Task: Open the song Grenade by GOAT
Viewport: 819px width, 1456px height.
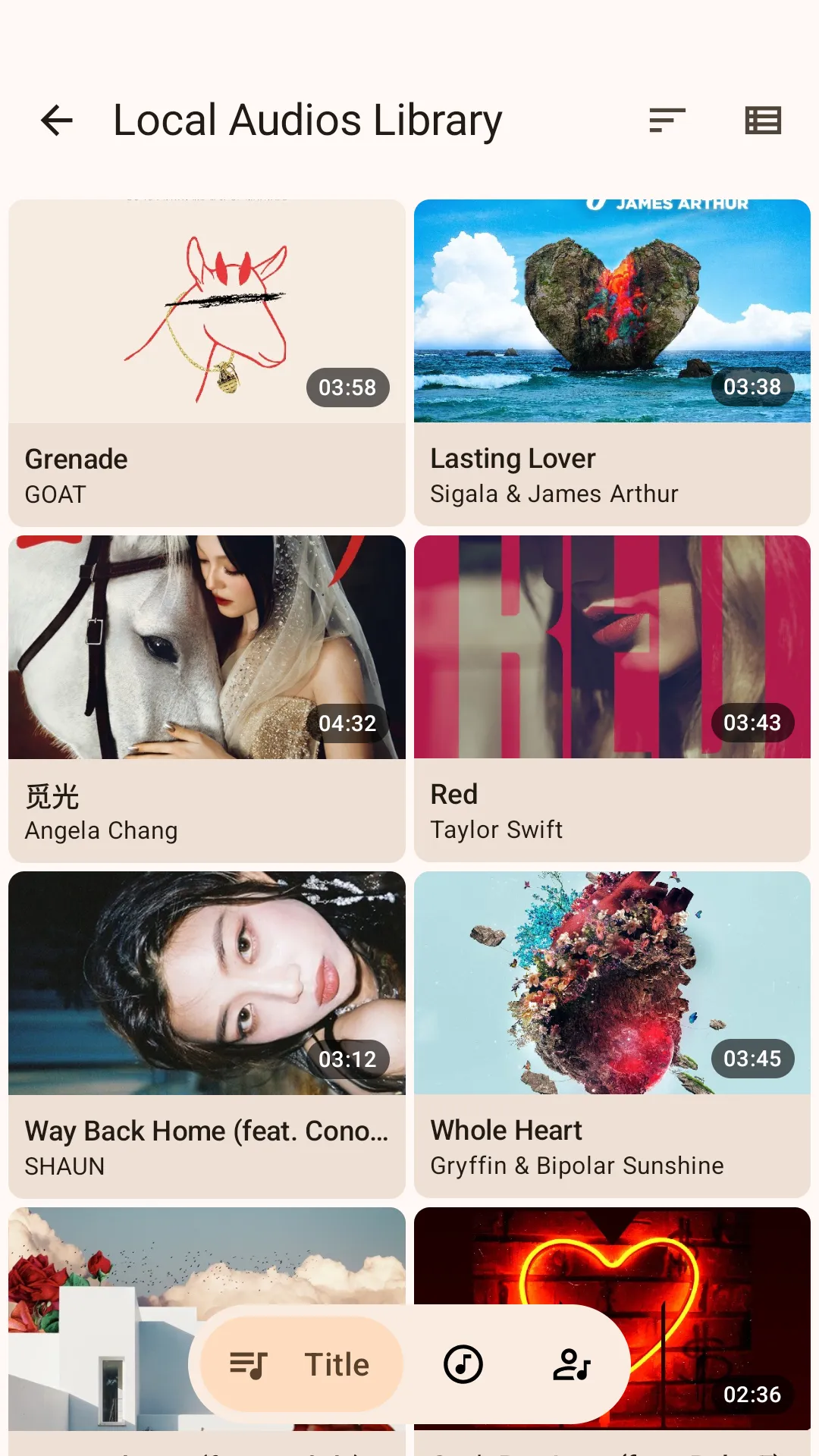Action: click(x=207, y=362)
